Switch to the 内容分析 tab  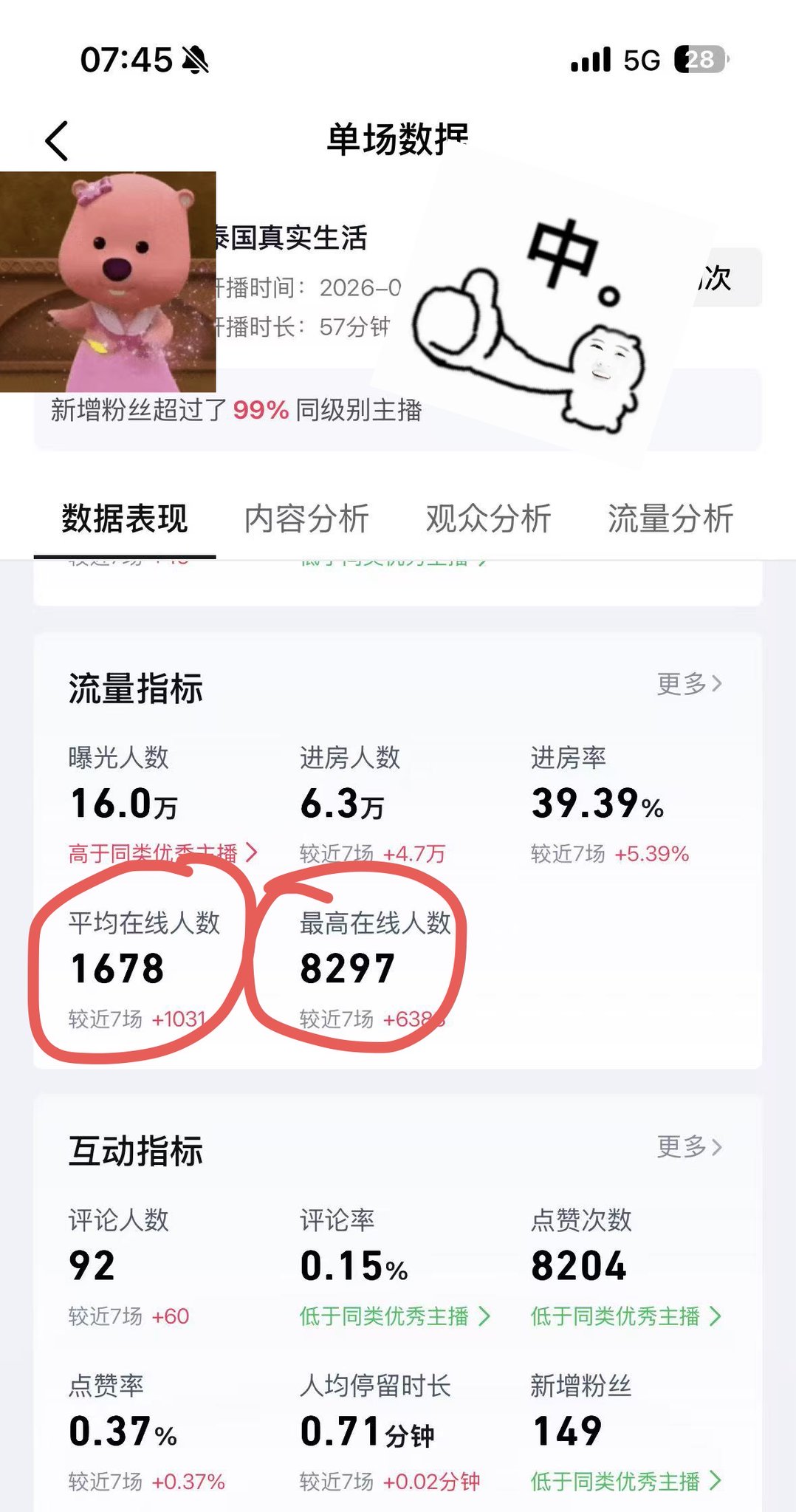(306, 518)
